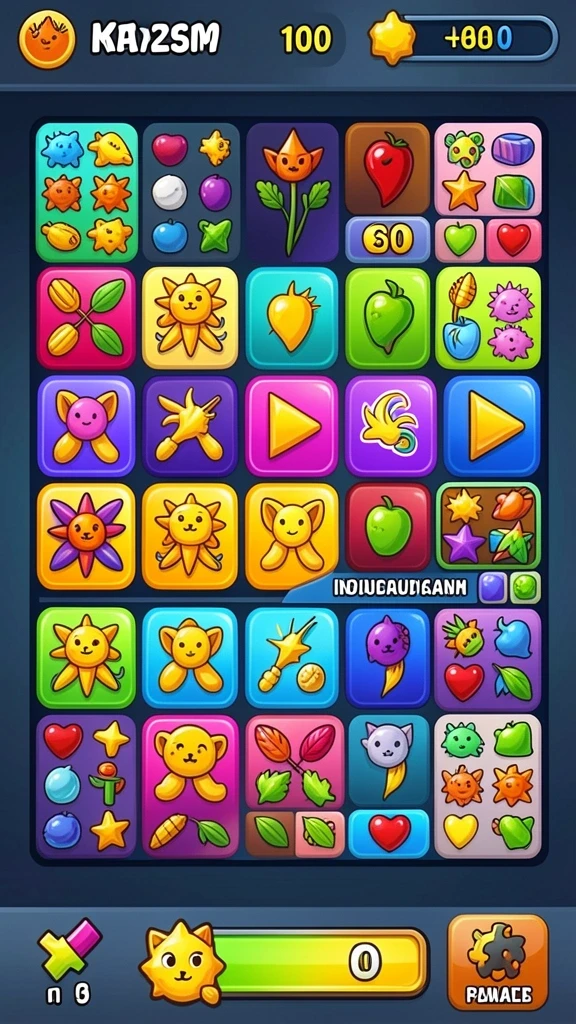The width and height of the screenshot is (576, 1024).
Task: Select the blue tile with yellow play arrow
Action: 492,426
